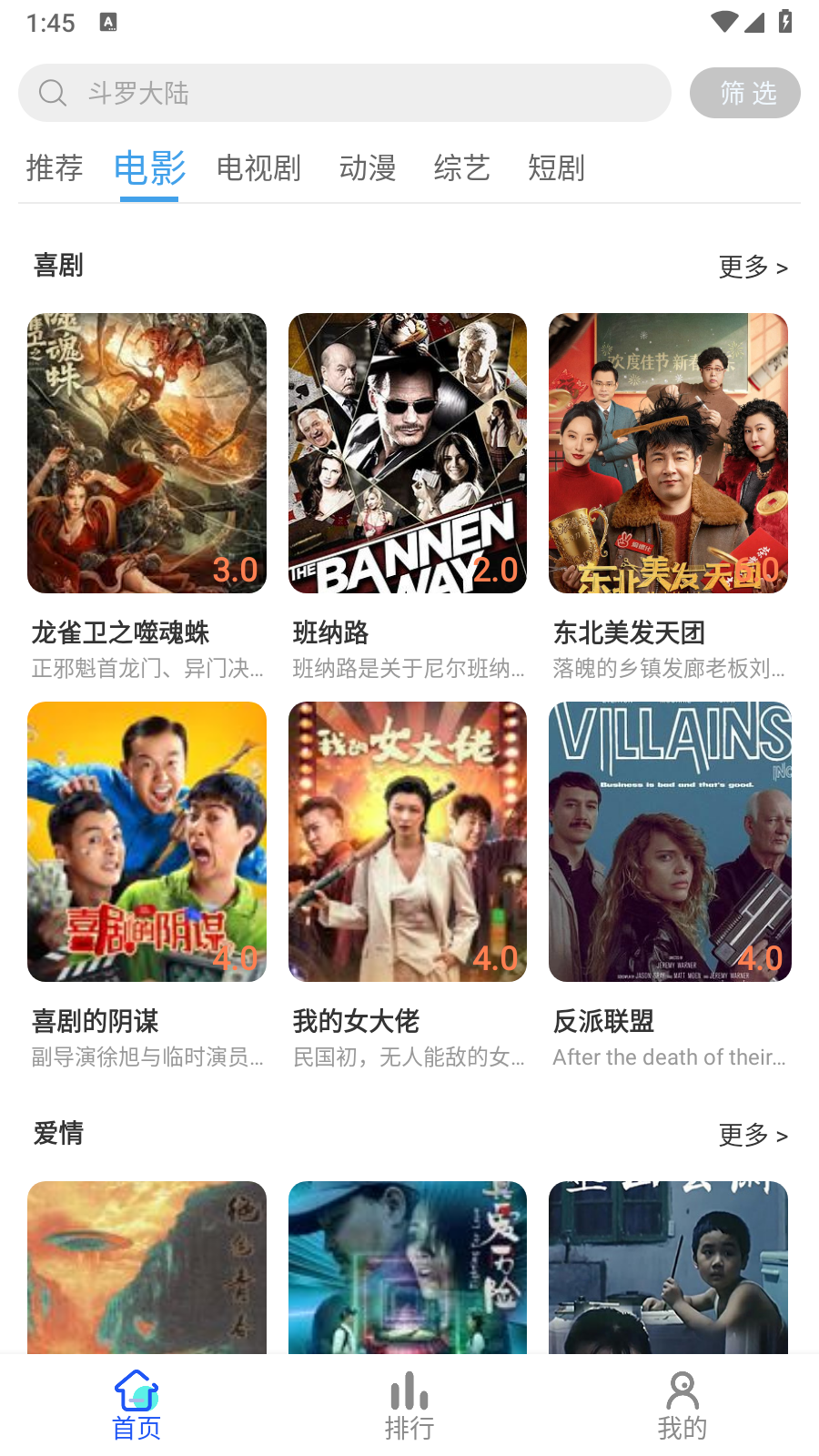Switch to the 排行 ranking tab
The height and width of the screenshot is (1456, 819).
[x=409, y=1406]
